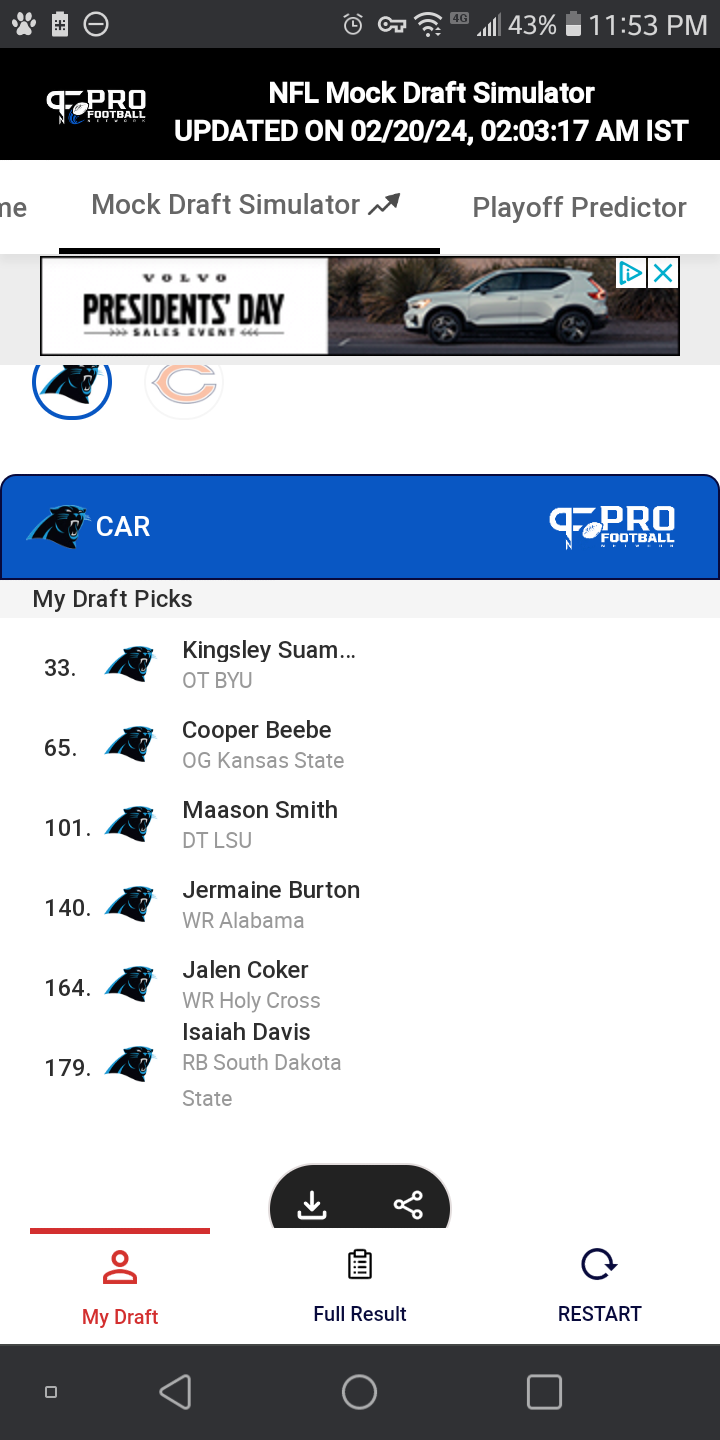The image size is (720, 1440).
Task: Select the Mock Draft Simulator tab
Action: pyautogui.click(x=249, y=205)
